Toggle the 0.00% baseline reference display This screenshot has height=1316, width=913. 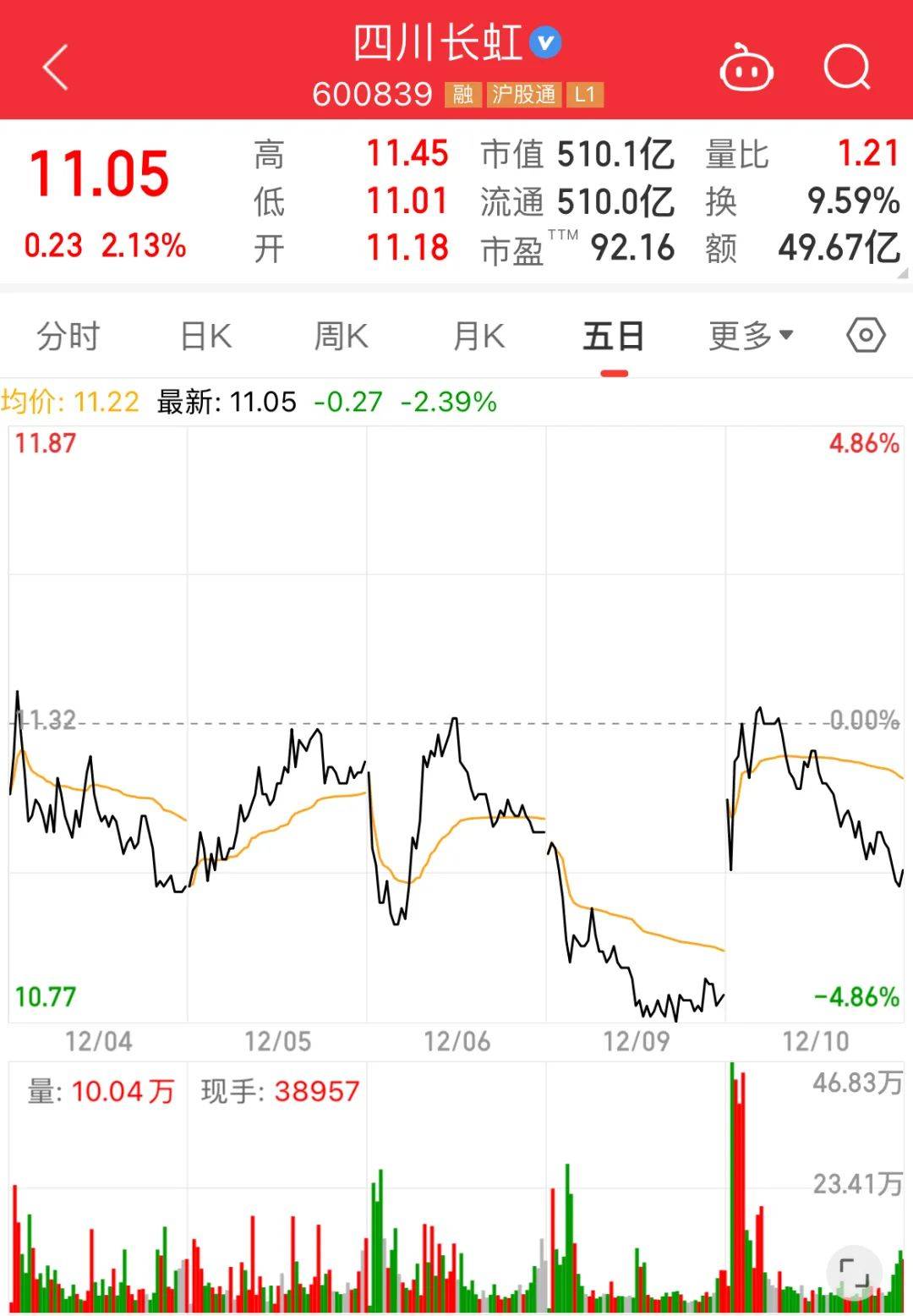point(861,721)
